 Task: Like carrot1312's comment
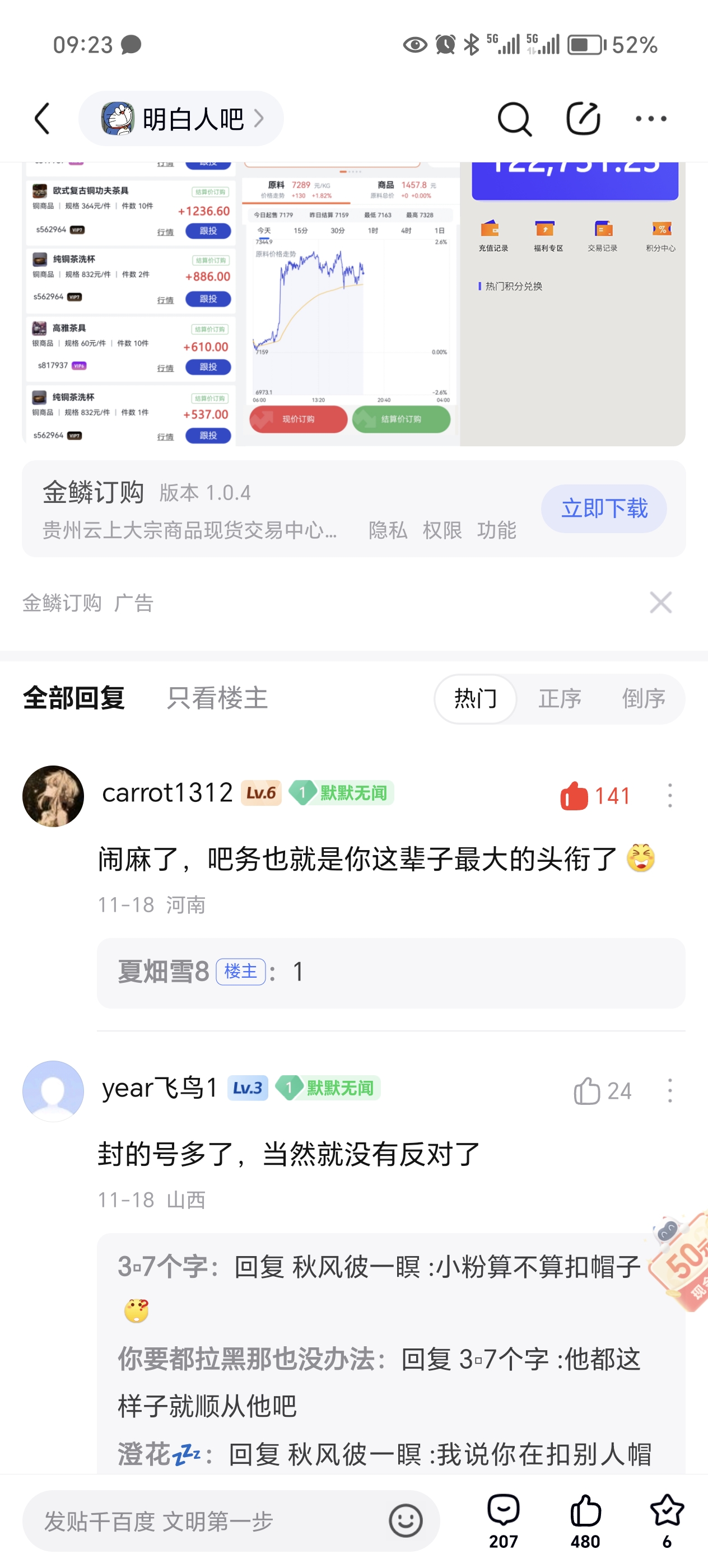[x=574, y=796]
